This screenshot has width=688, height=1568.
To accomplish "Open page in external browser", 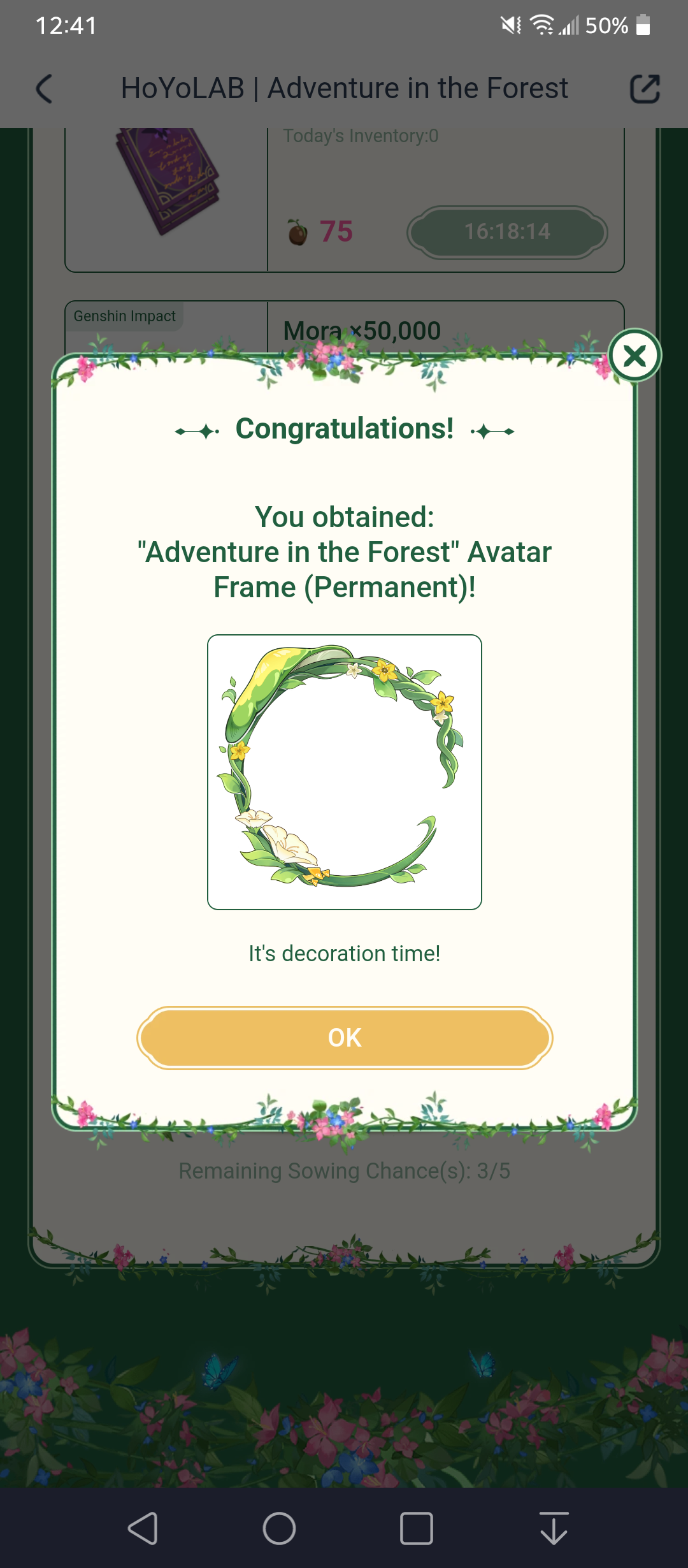I will [x=644, y=89].
